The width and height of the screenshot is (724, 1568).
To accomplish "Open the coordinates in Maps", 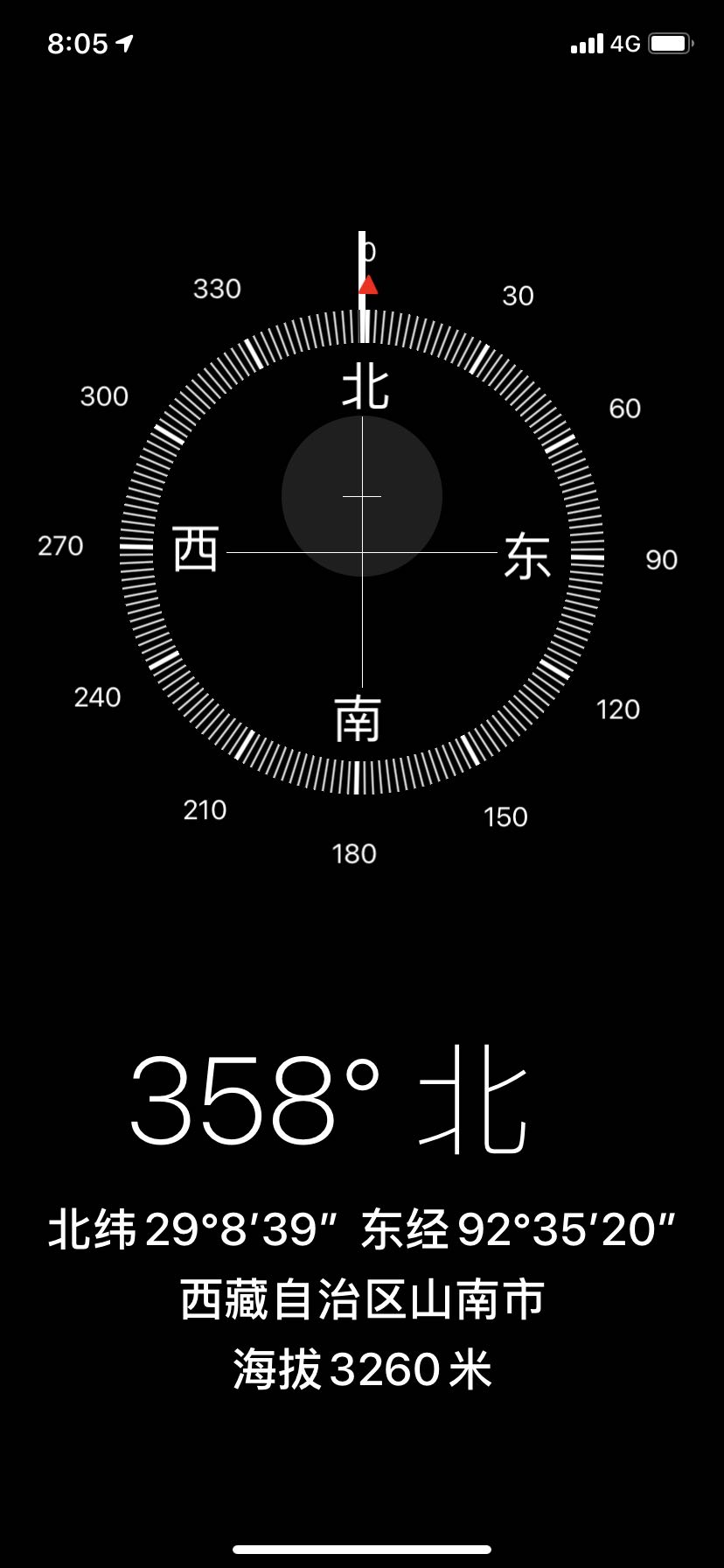I will (362, 1229).
